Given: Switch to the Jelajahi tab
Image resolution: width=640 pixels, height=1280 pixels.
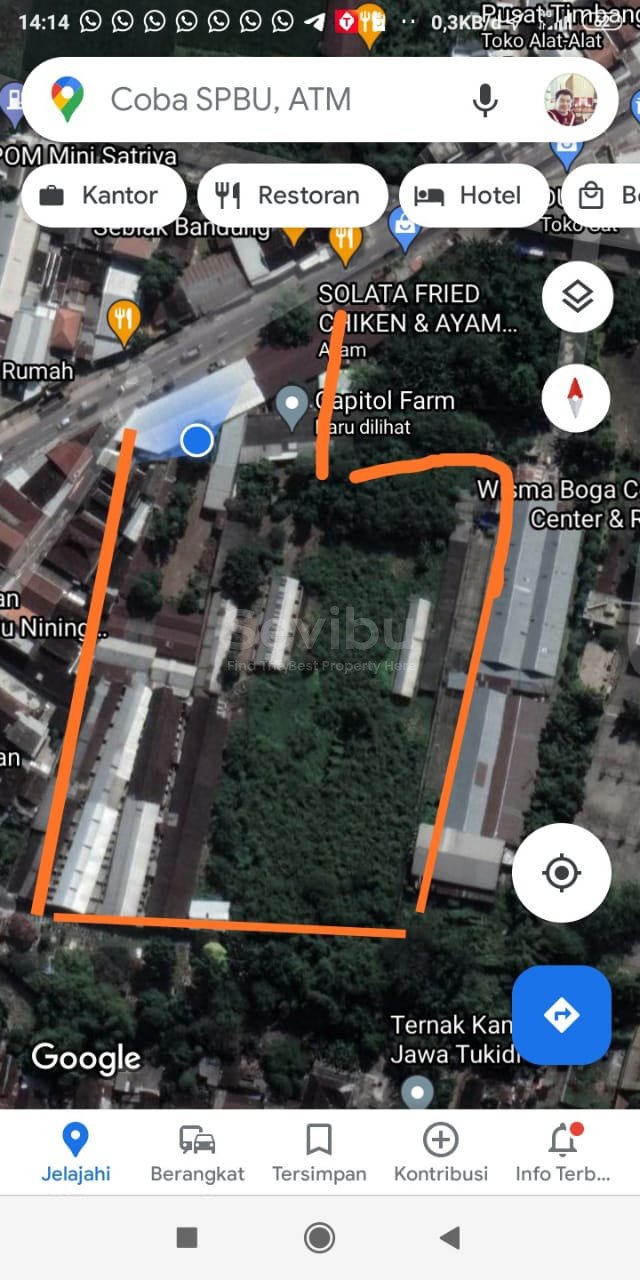Looking at the screenshot, I should (x=76, y=1152).
